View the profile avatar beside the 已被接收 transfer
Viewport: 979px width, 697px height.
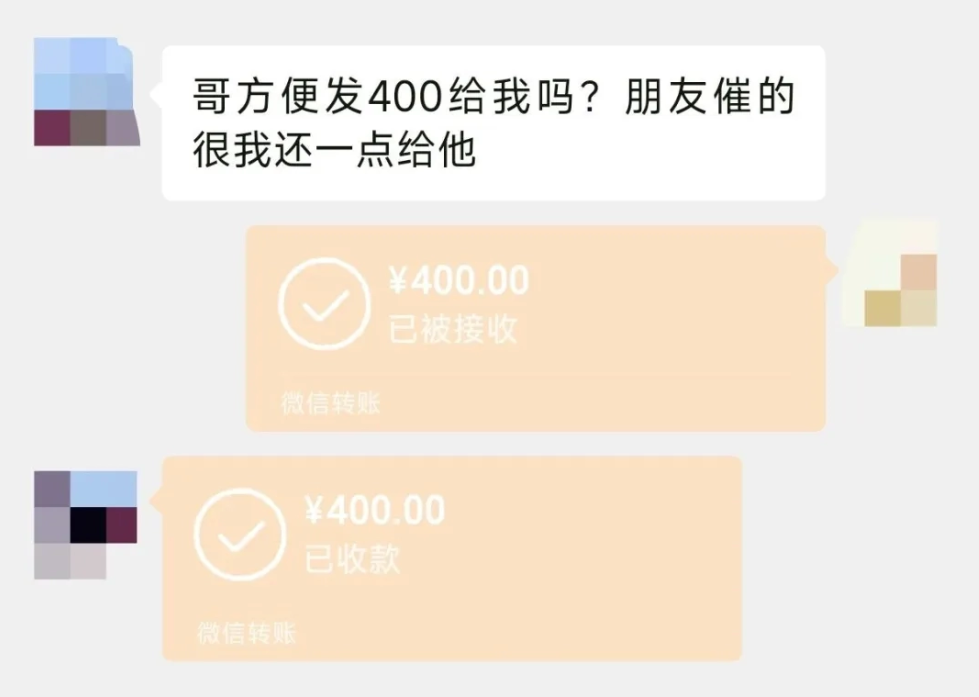891,275
